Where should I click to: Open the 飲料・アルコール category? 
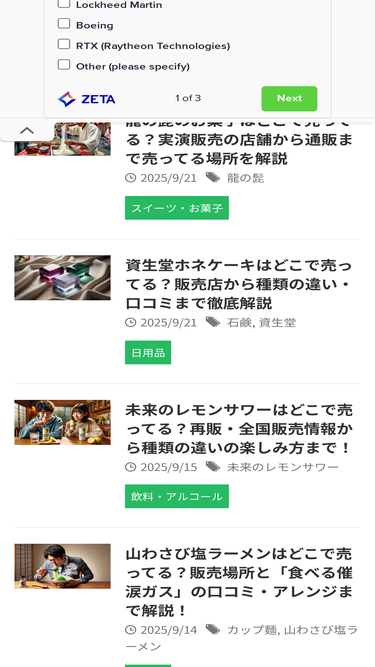click(177, 496)
